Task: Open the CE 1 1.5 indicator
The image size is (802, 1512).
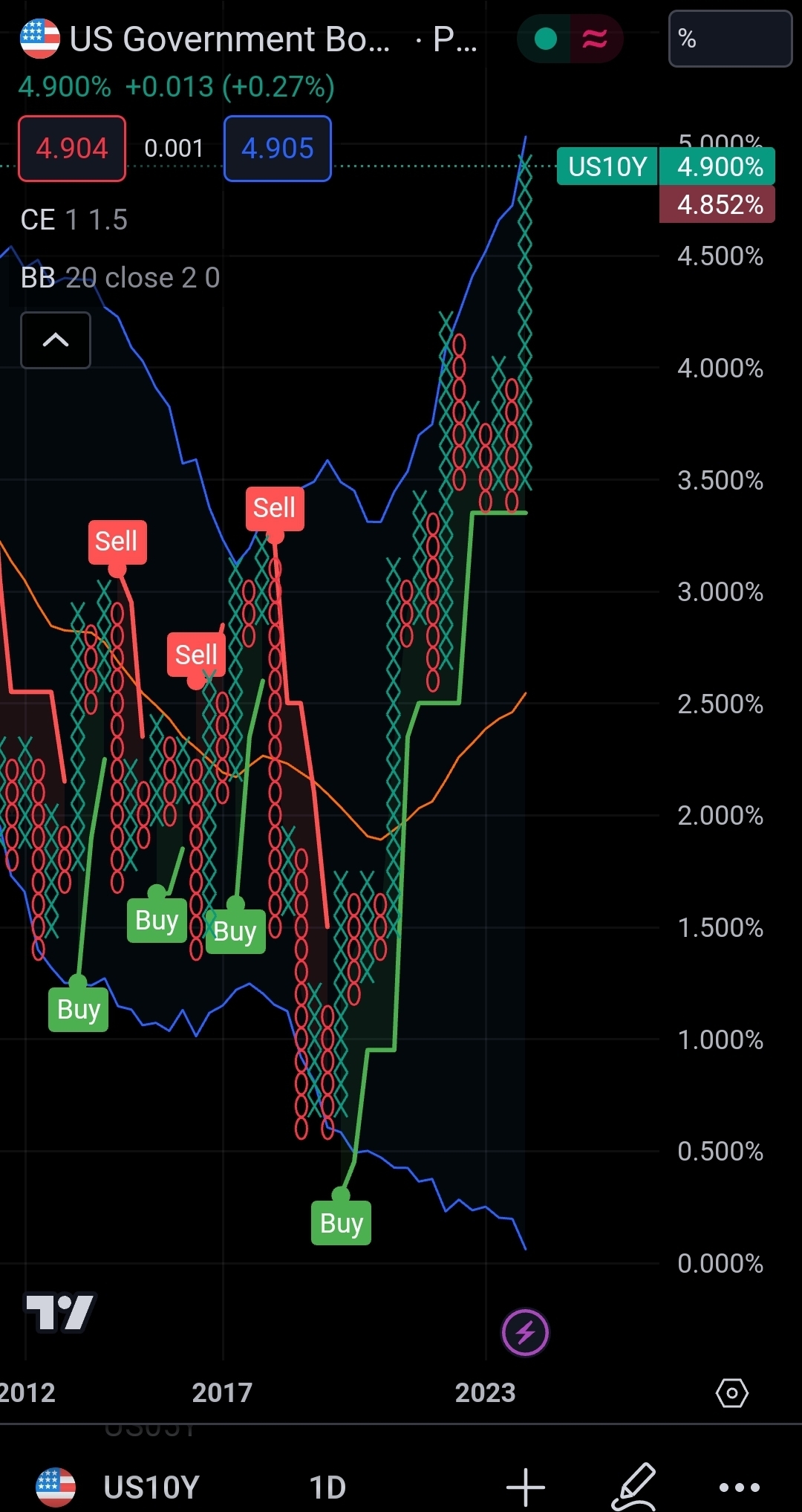Action: pyautogui.click(x=74, y=220)
